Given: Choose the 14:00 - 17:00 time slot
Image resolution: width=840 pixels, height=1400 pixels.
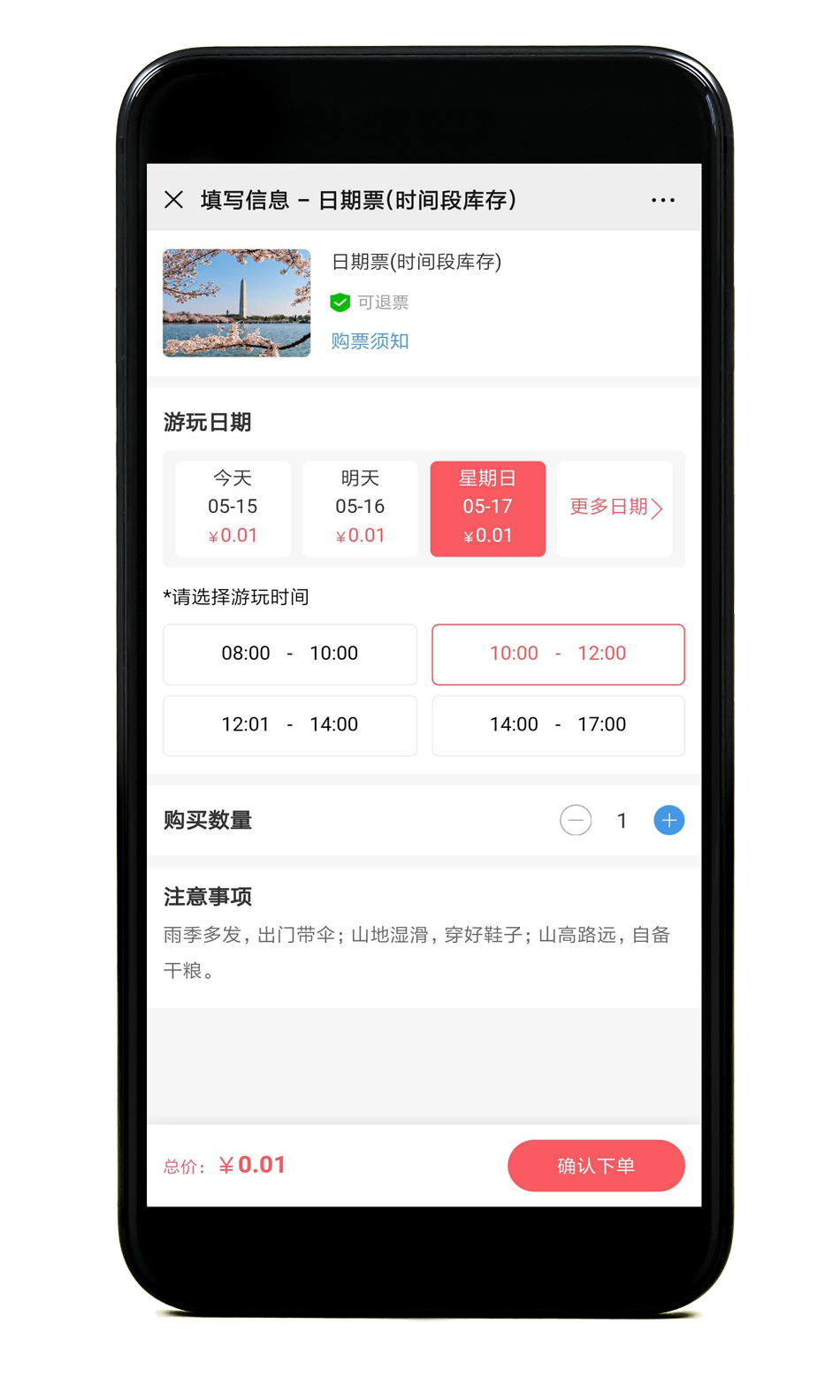Looking at the screenshot, I should coord(558,724).
